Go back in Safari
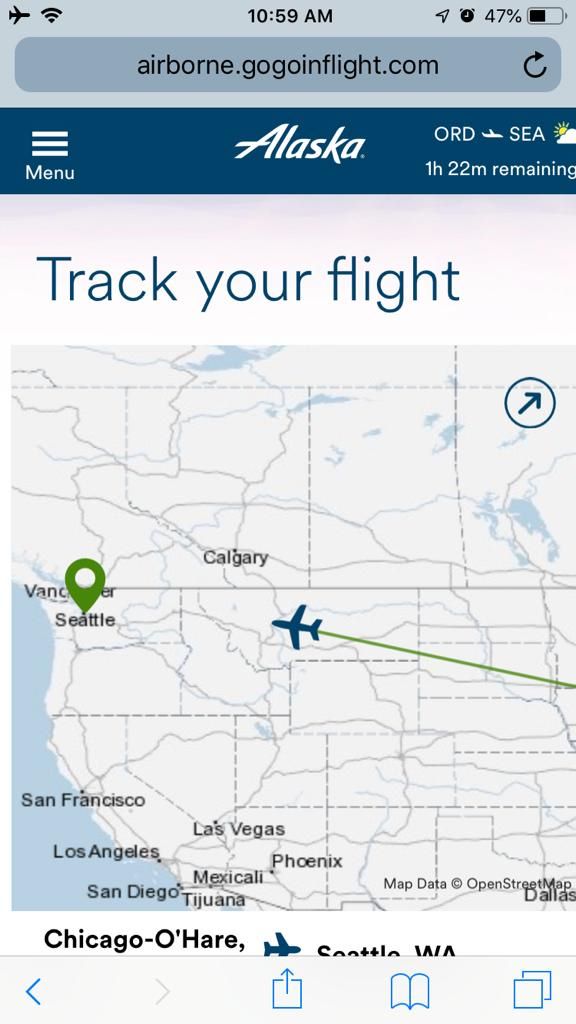Screen dimensions: 576x1024 (x=33, y=992)
